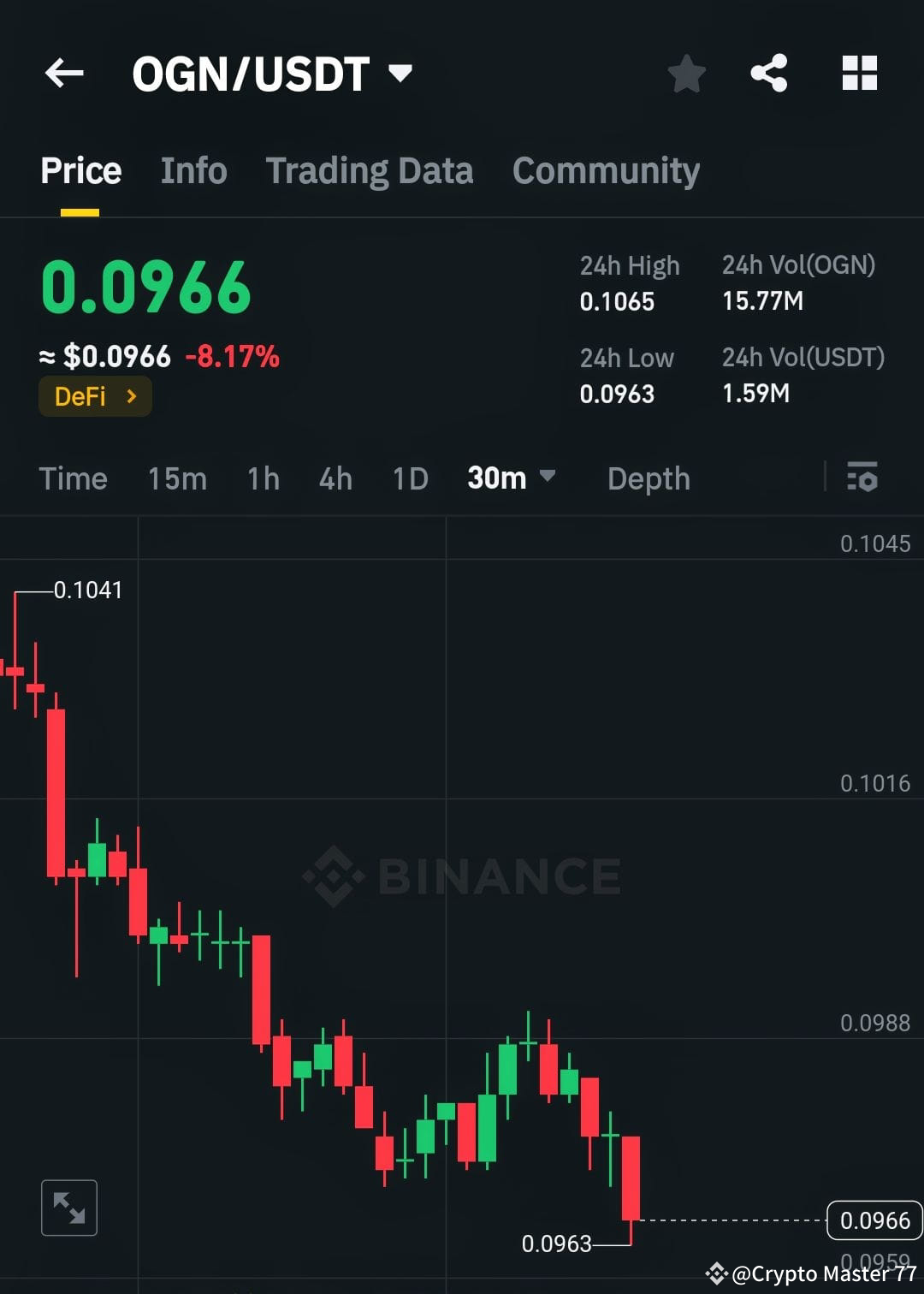924x1294 pixels.
Task: Open the DeFi category page
Action: 94,395
